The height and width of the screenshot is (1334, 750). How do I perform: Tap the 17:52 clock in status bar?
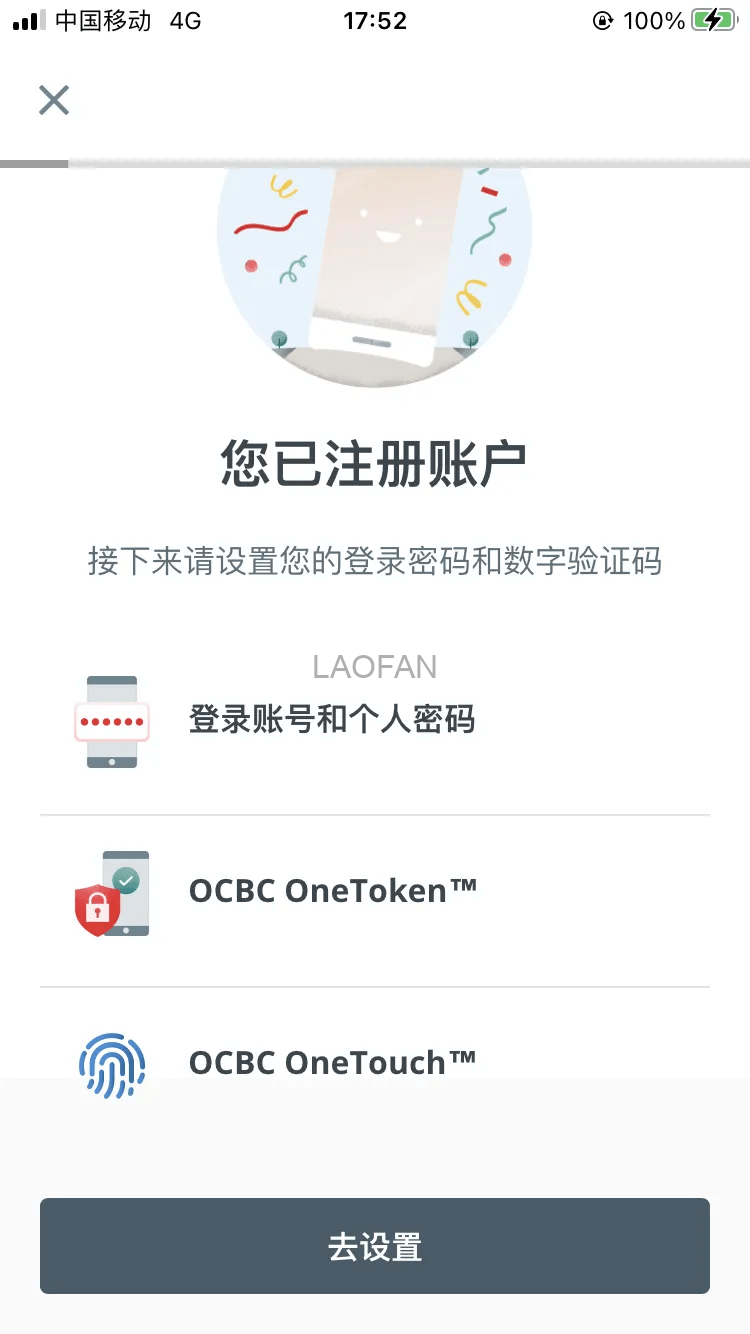pyautogui.click(x=375, y=20)
